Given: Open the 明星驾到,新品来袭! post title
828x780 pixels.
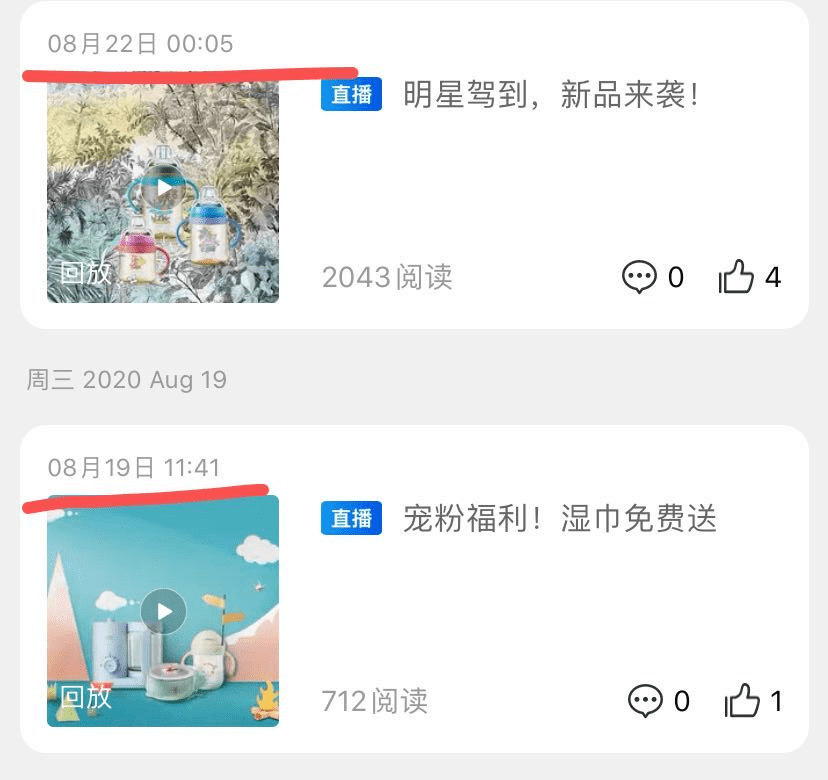Looking at the screenshot, I should coord(550,95).
